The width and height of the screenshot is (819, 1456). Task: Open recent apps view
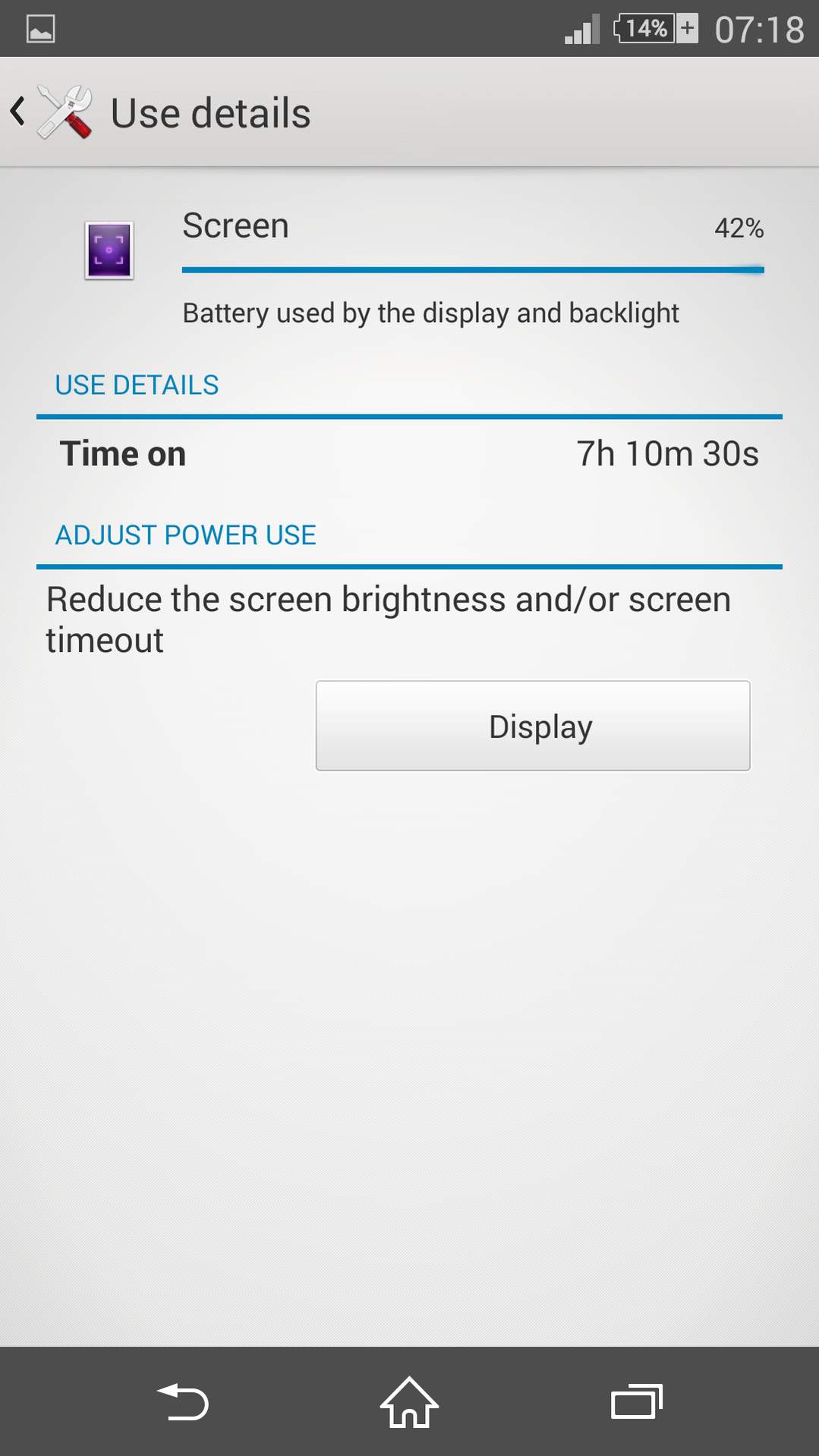click(636, 1401)
